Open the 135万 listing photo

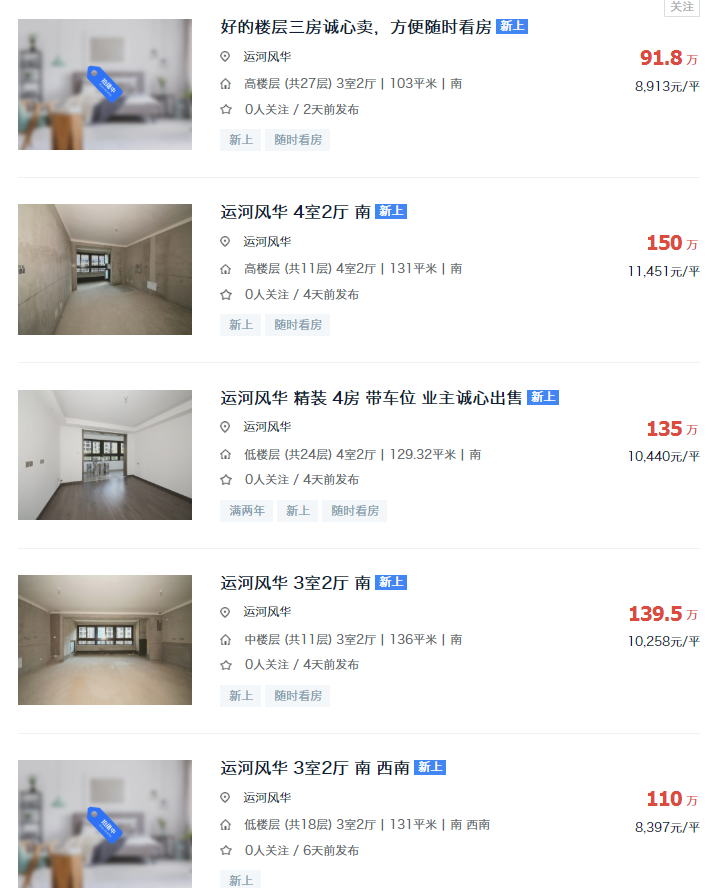click(105, 455)
